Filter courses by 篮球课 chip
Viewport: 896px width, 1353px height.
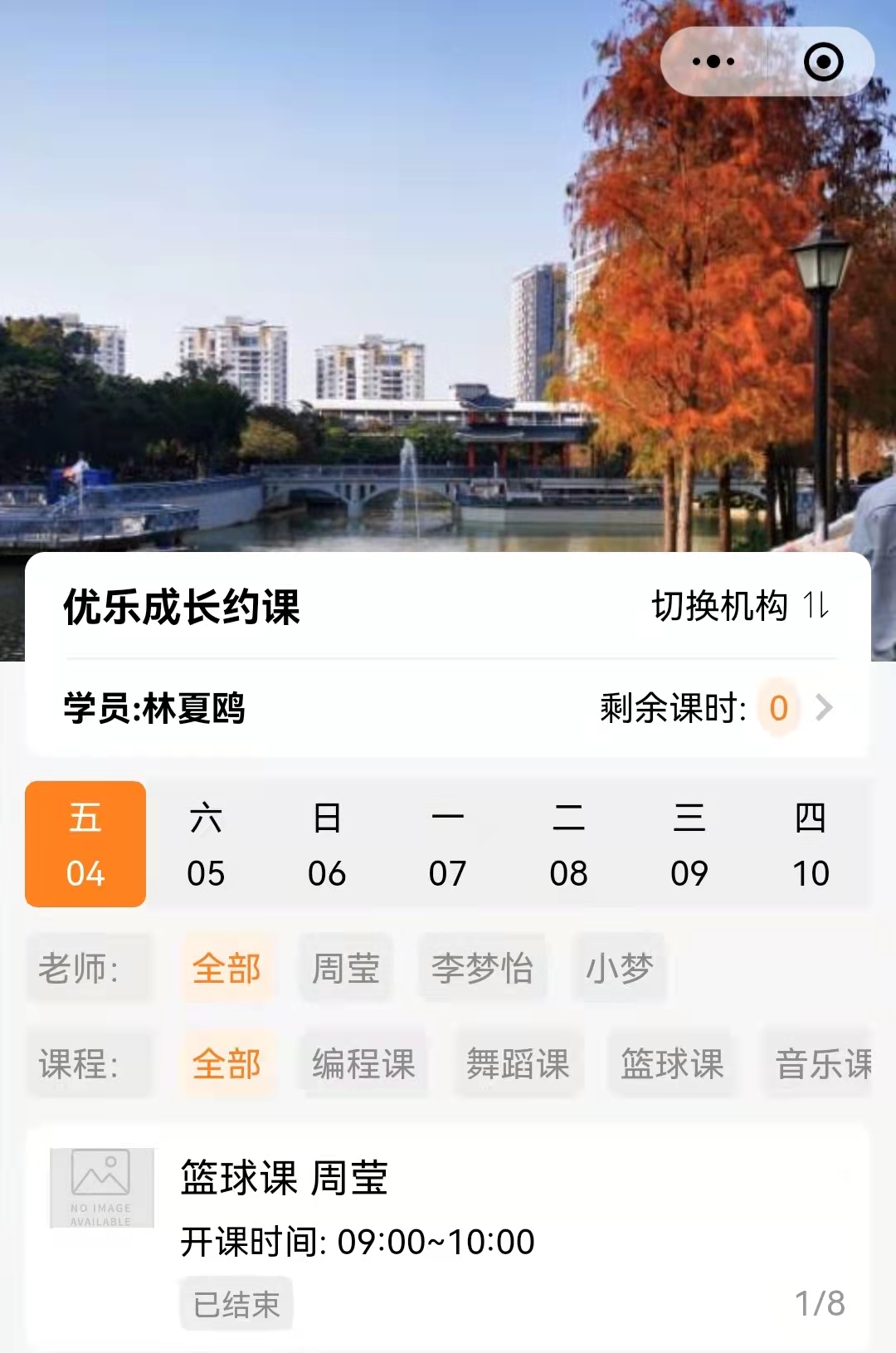point(672,1063)
